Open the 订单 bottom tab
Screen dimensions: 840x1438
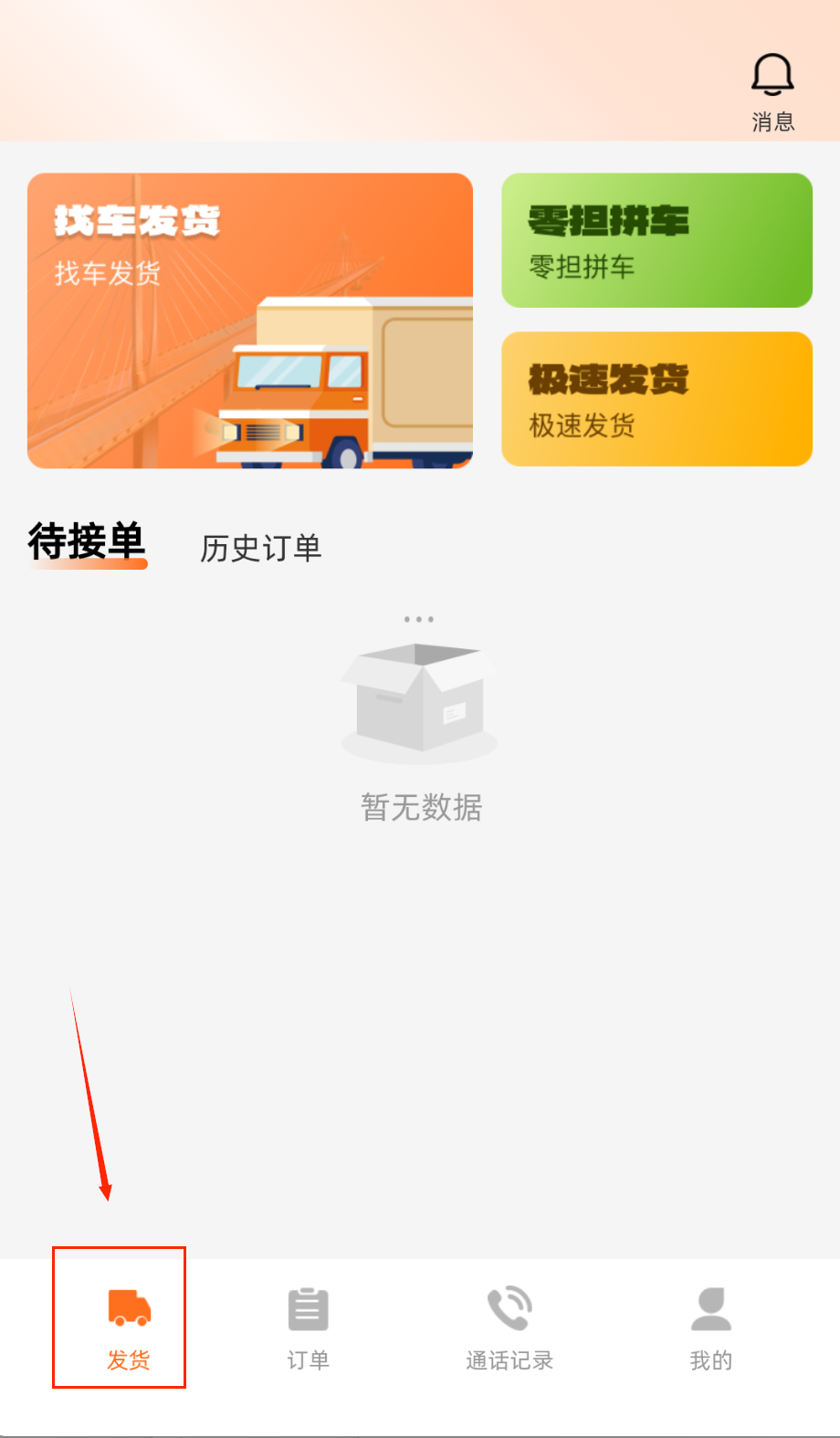(308, 1328)
